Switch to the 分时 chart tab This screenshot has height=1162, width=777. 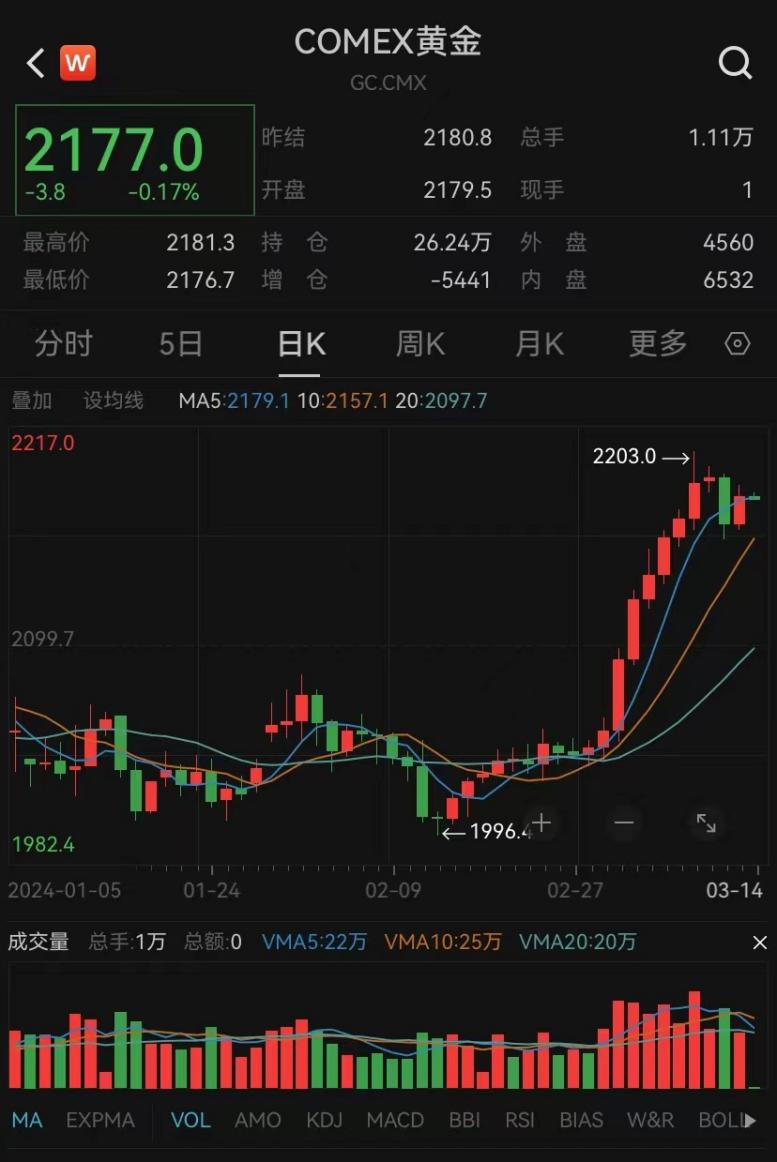pos(63,345)
